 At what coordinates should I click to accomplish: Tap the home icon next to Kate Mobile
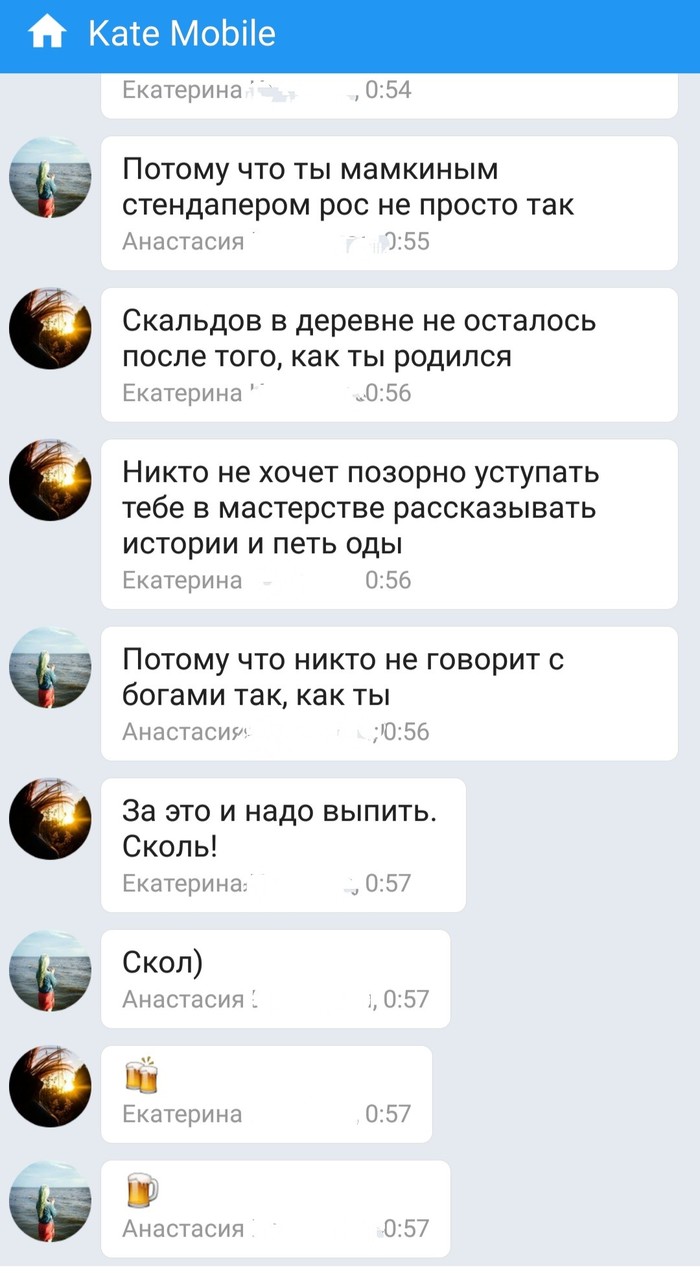click(x=47, y=34)
